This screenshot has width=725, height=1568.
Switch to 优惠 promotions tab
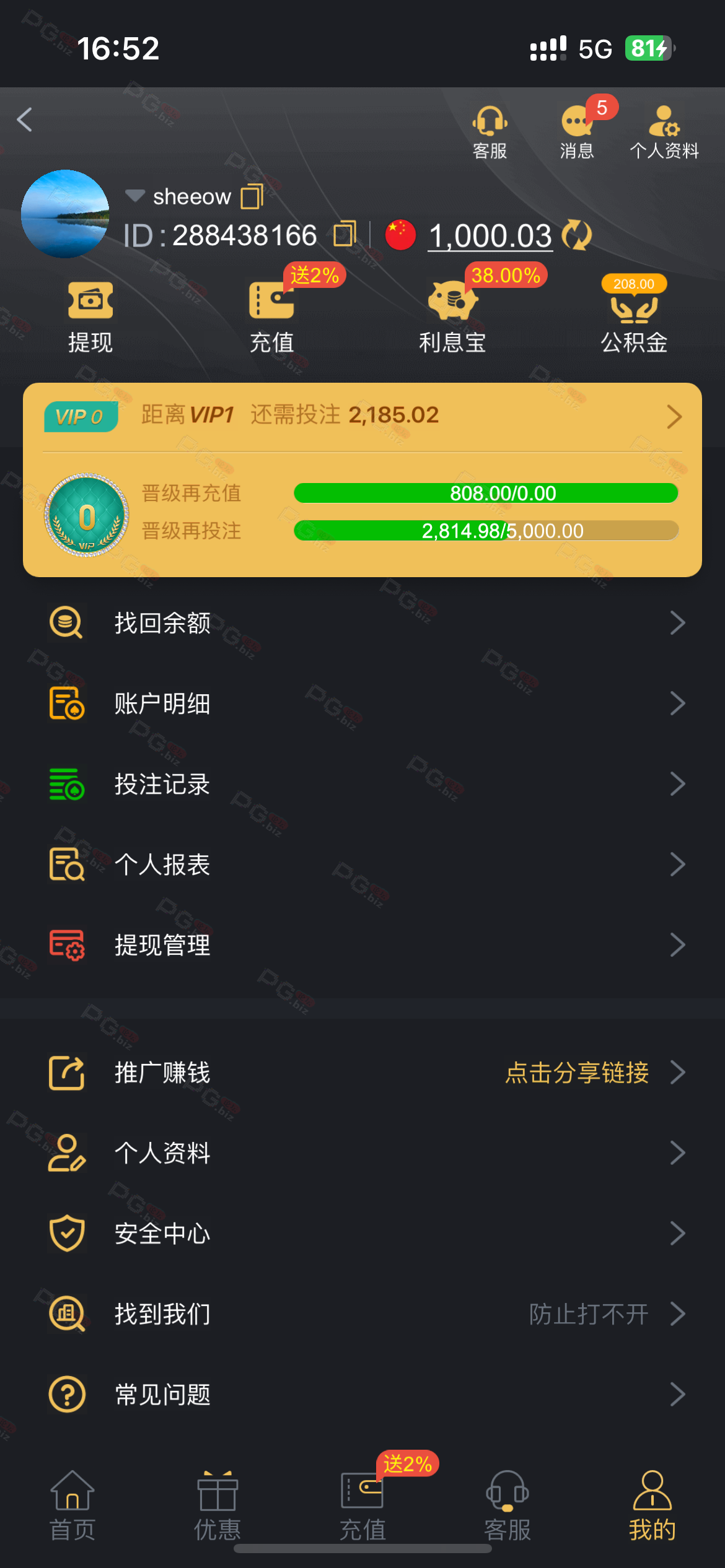click(x=217, y=1506)
